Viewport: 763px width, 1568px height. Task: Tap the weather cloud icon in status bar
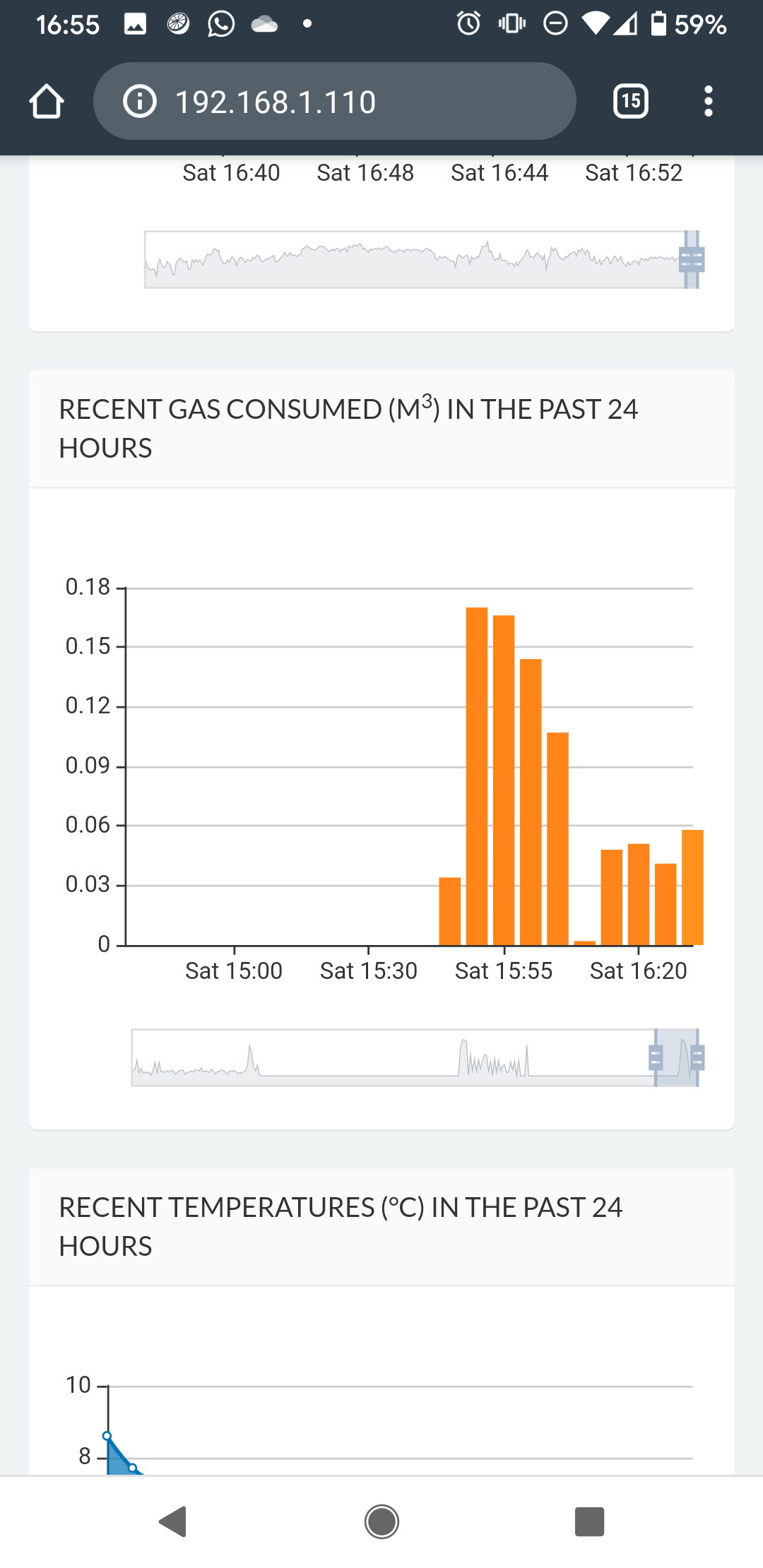tap(264, 25)
